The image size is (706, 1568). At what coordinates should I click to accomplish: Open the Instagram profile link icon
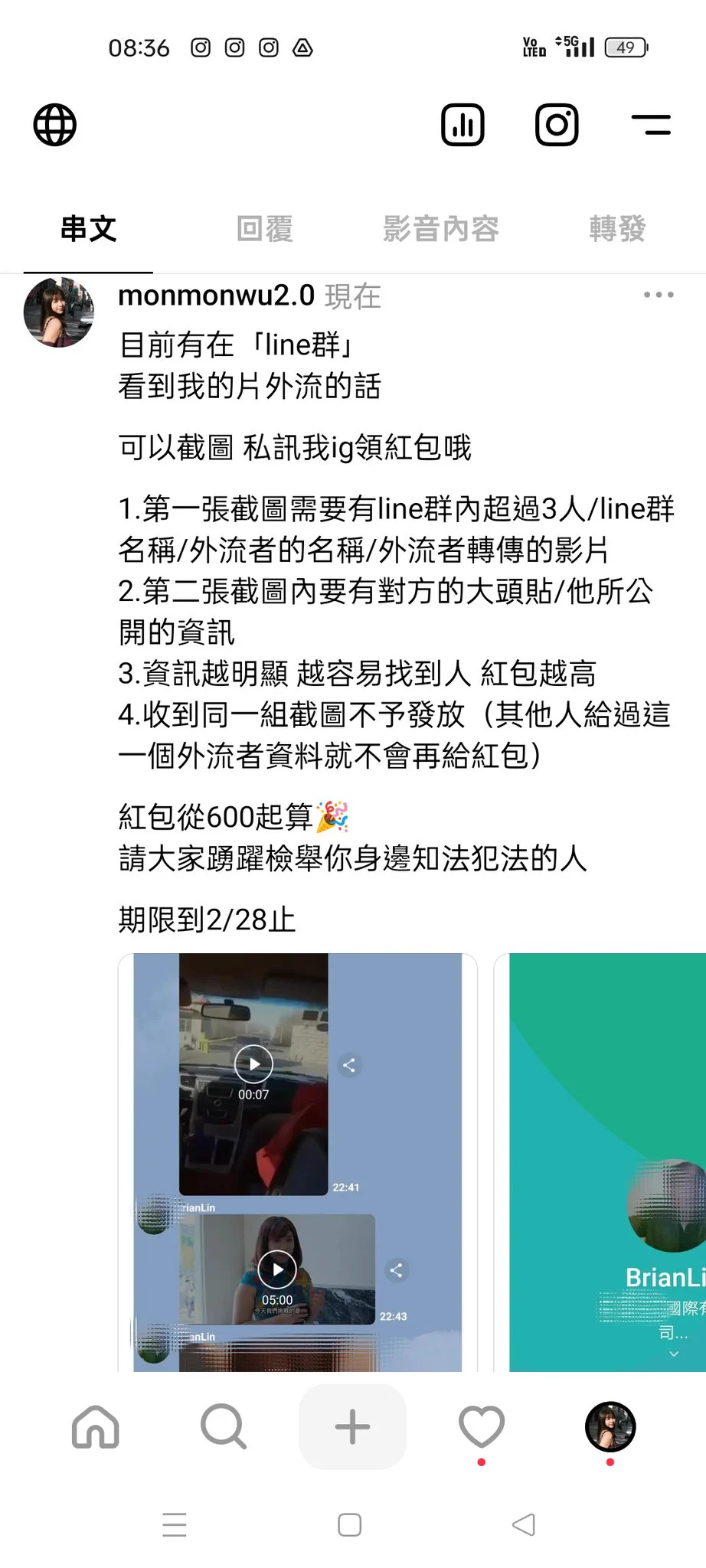point(557,125)
